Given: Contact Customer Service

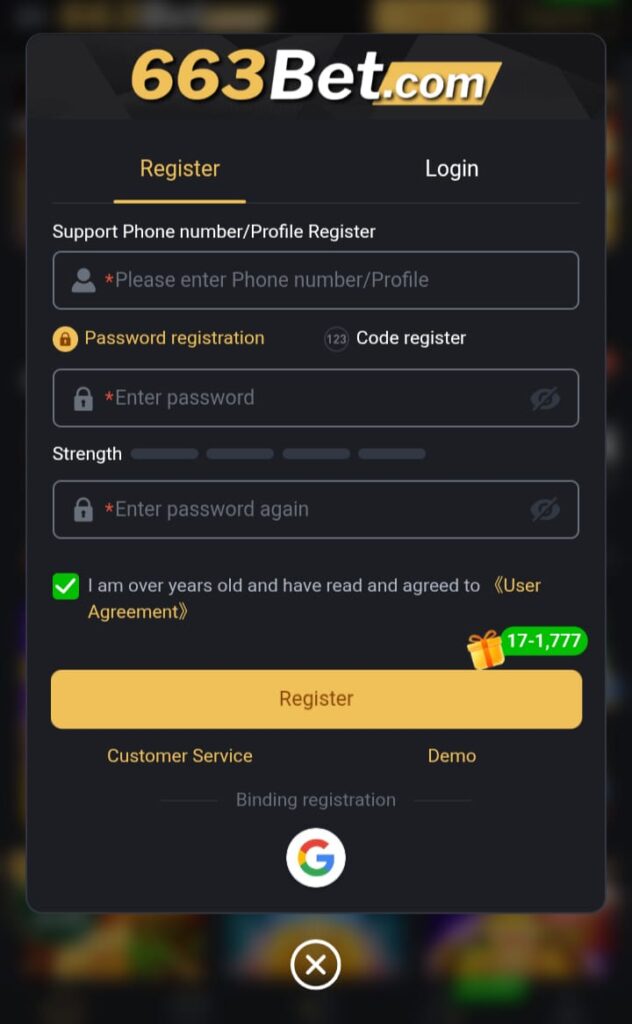Looking at the screenshot, I should pos(180,756).
